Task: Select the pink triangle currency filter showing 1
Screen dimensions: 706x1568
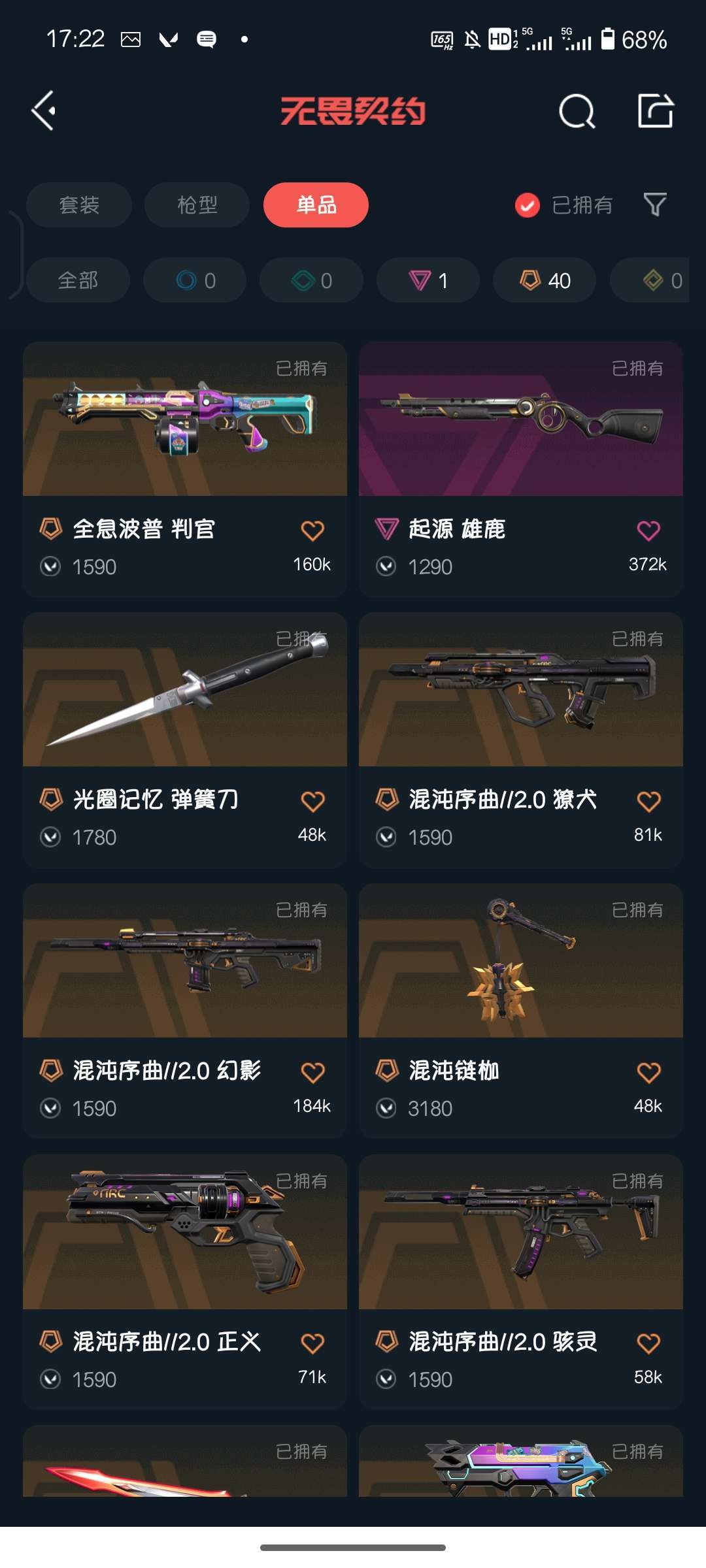Action: click(428, 280)
